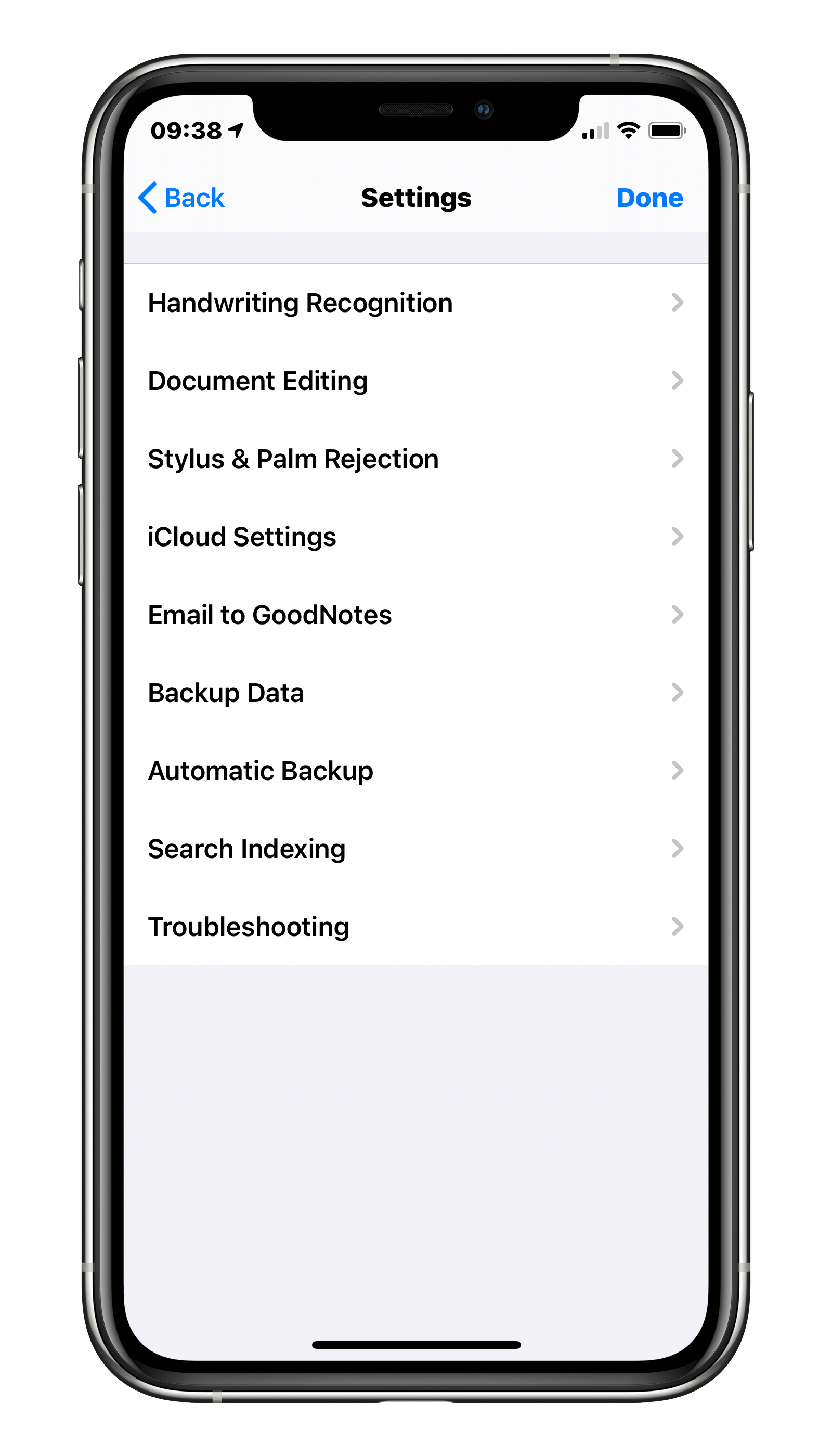Select Stylus & Palm Rejection
The image size is (832, 1456).
point(415,459)
